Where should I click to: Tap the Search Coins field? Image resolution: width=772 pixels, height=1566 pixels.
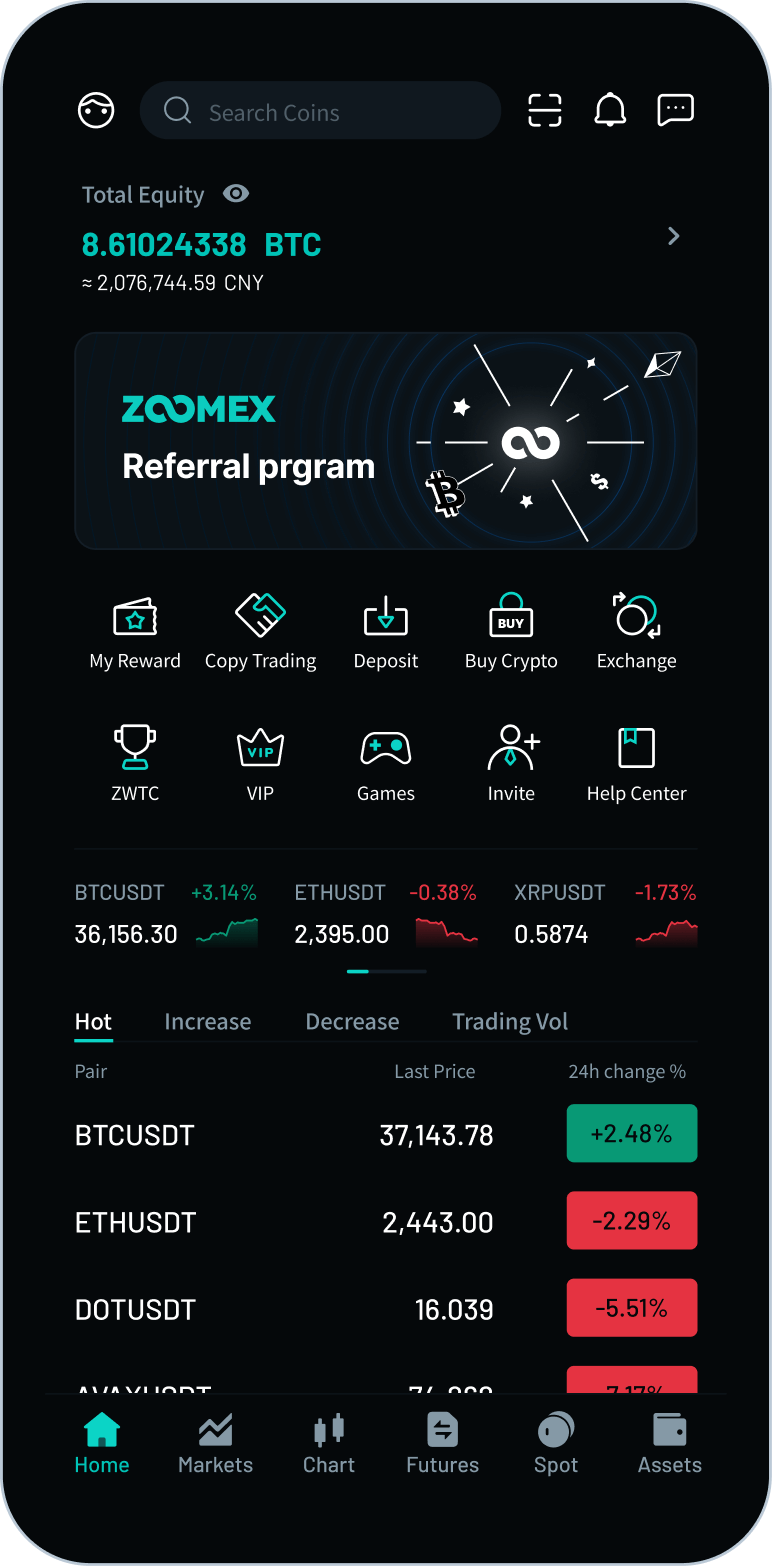320,110
